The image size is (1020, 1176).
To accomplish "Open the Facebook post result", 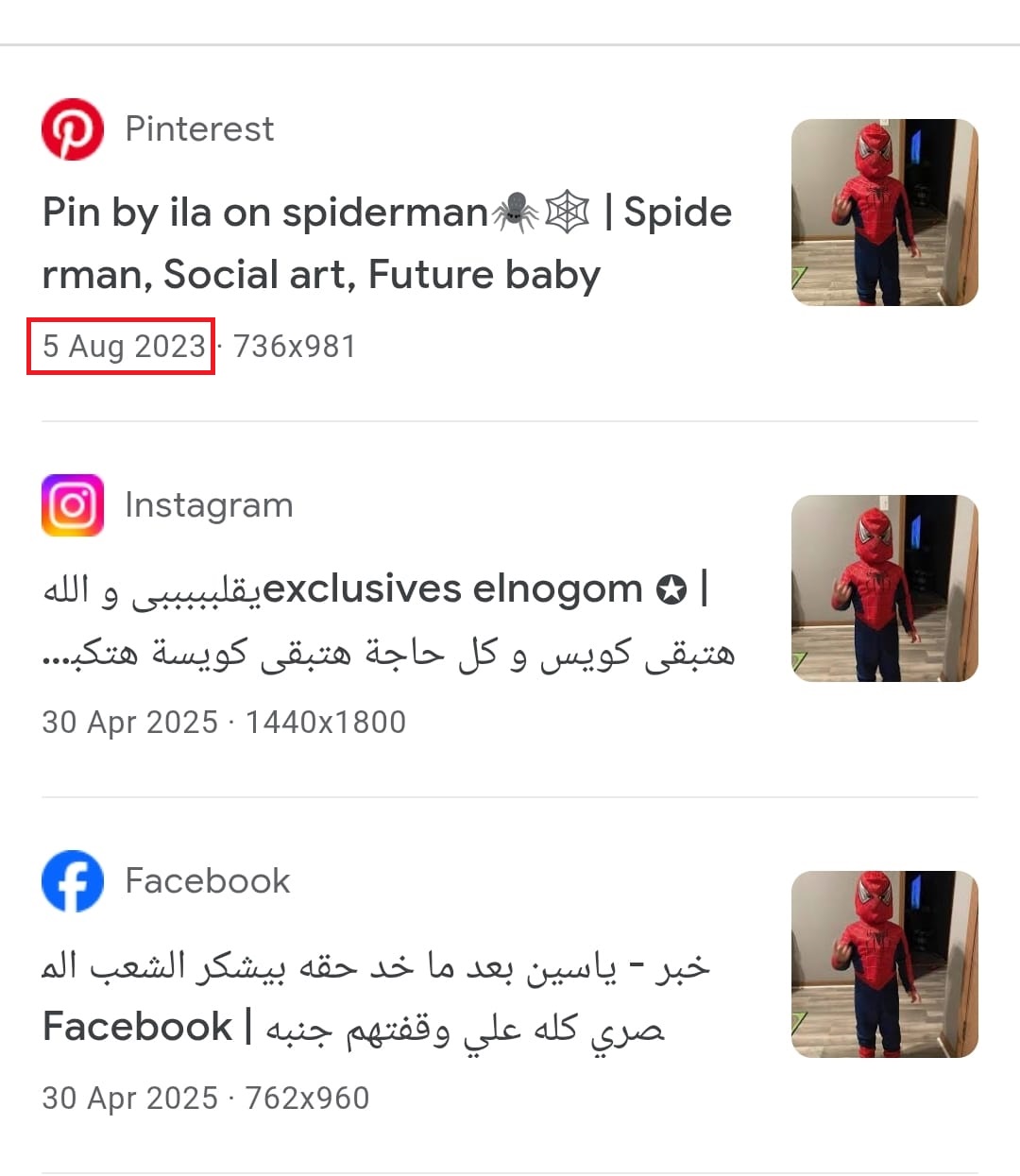I will [x=378, y=997].
